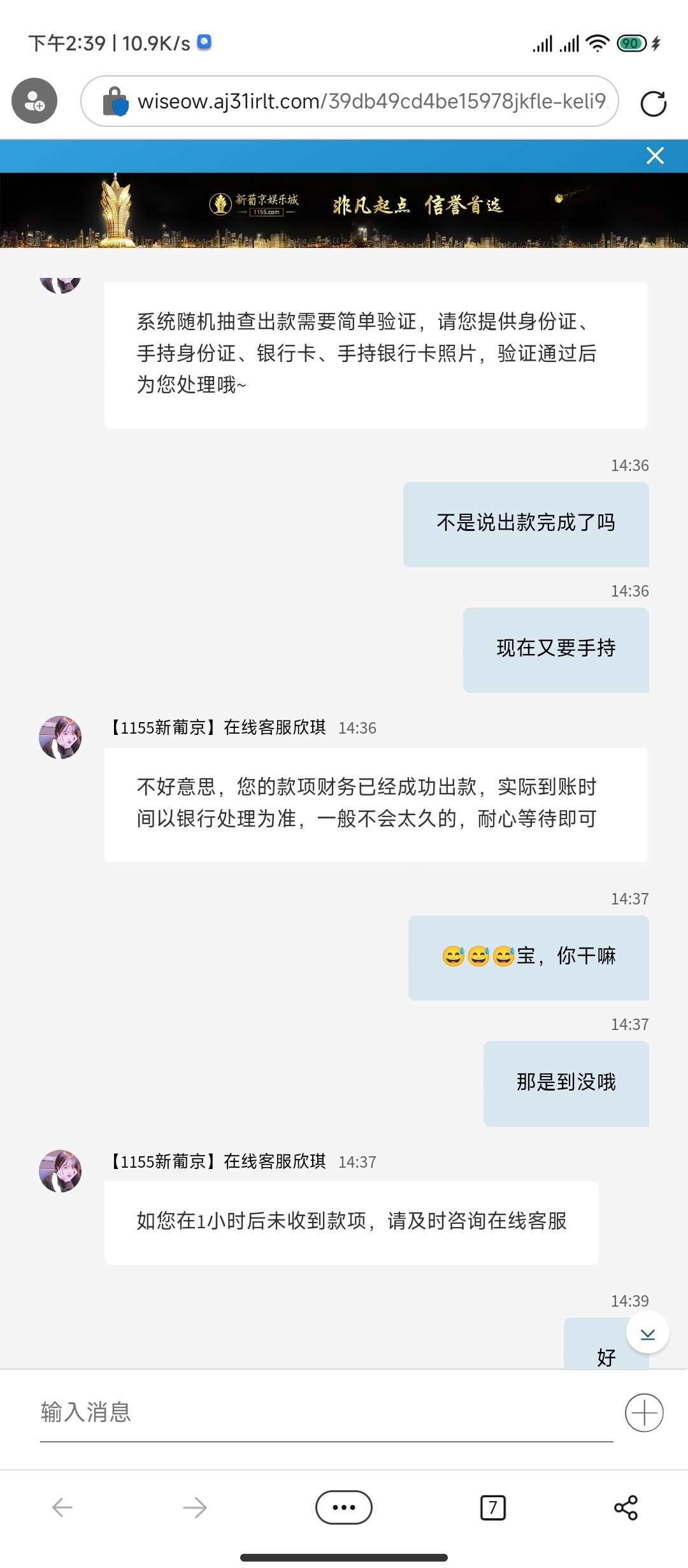Focus the 输入消息 message input field

325,1412
